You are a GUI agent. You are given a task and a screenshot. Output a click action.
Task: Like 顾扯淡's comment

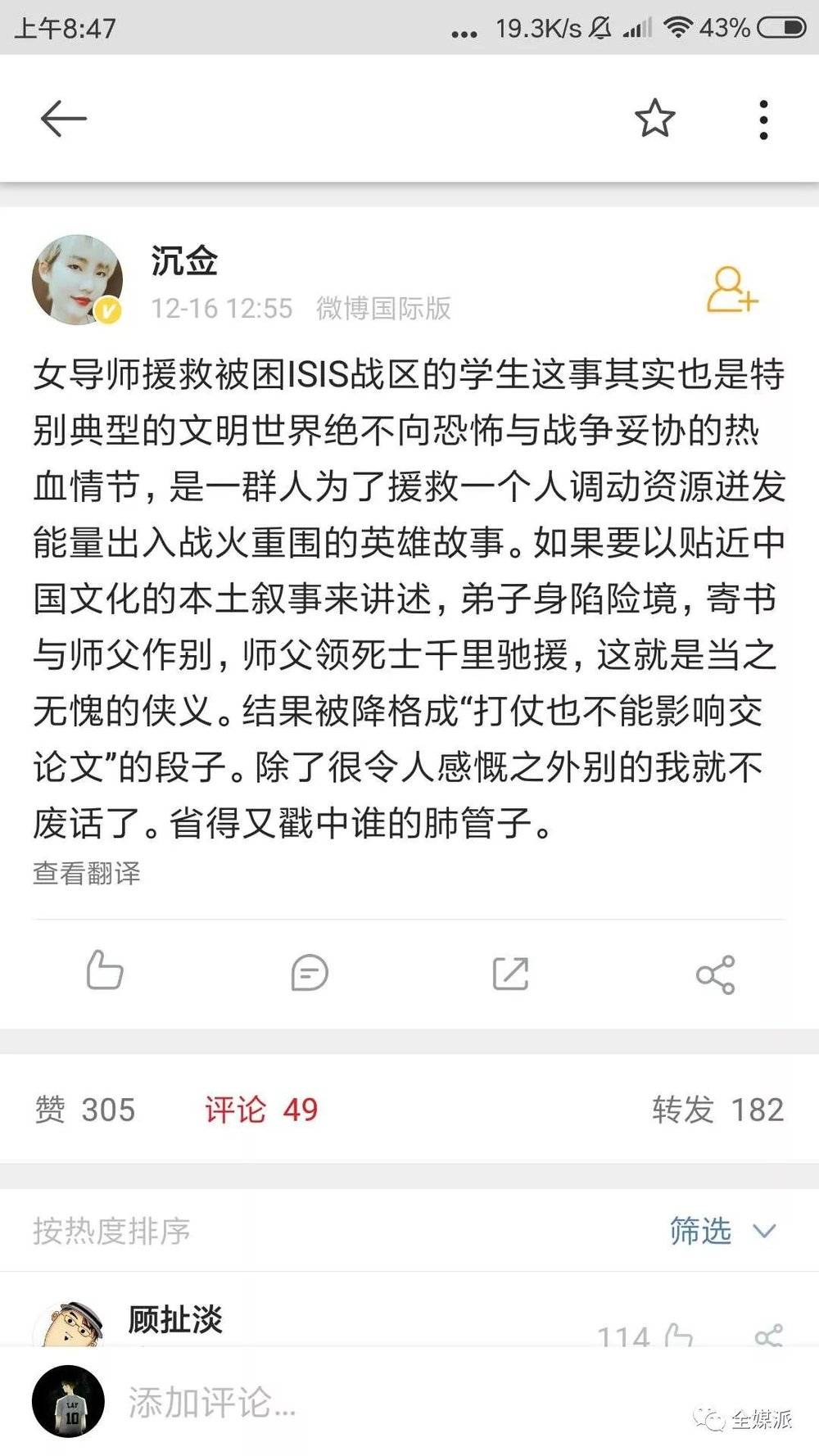pos(678,1335)
